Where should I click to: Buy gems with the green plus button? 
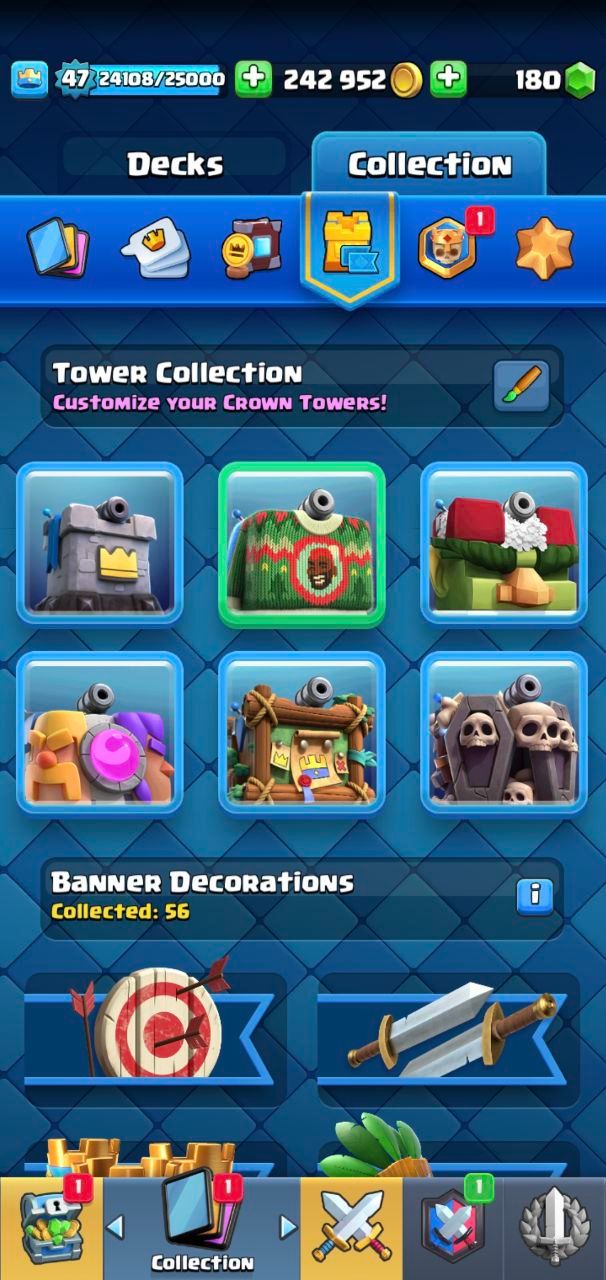449,80
